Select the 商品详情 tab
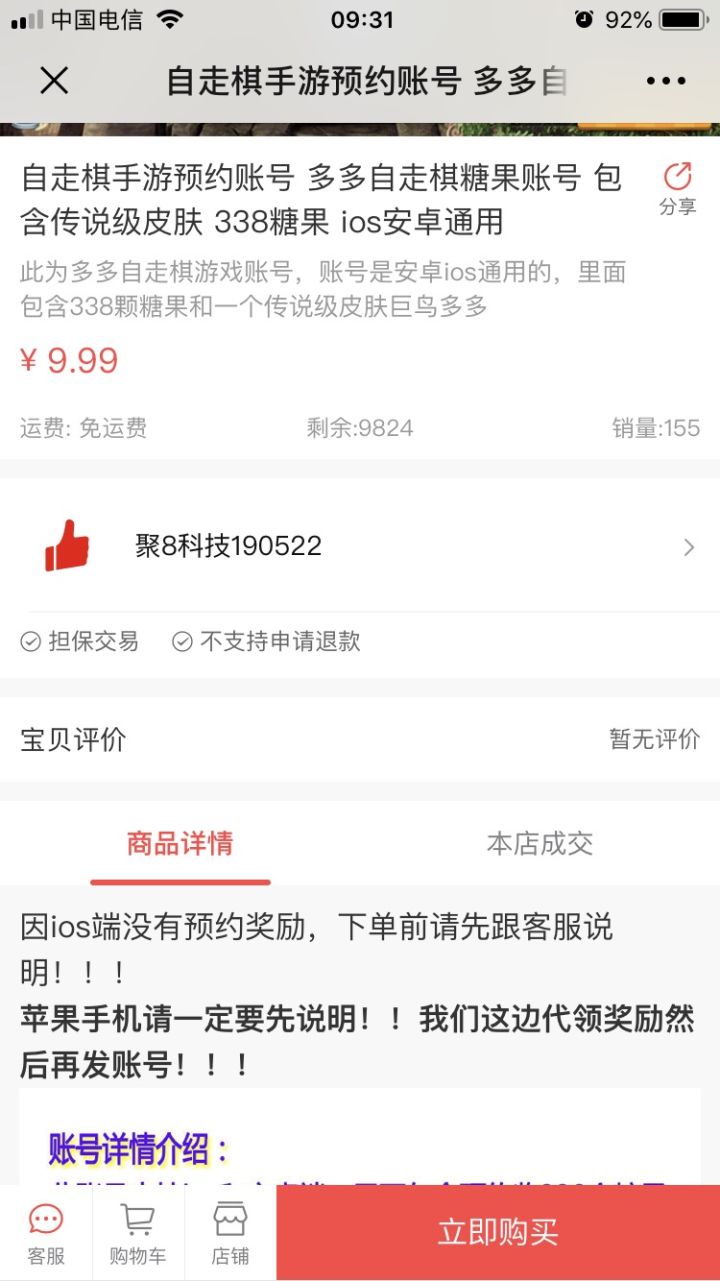 point(180,843)
